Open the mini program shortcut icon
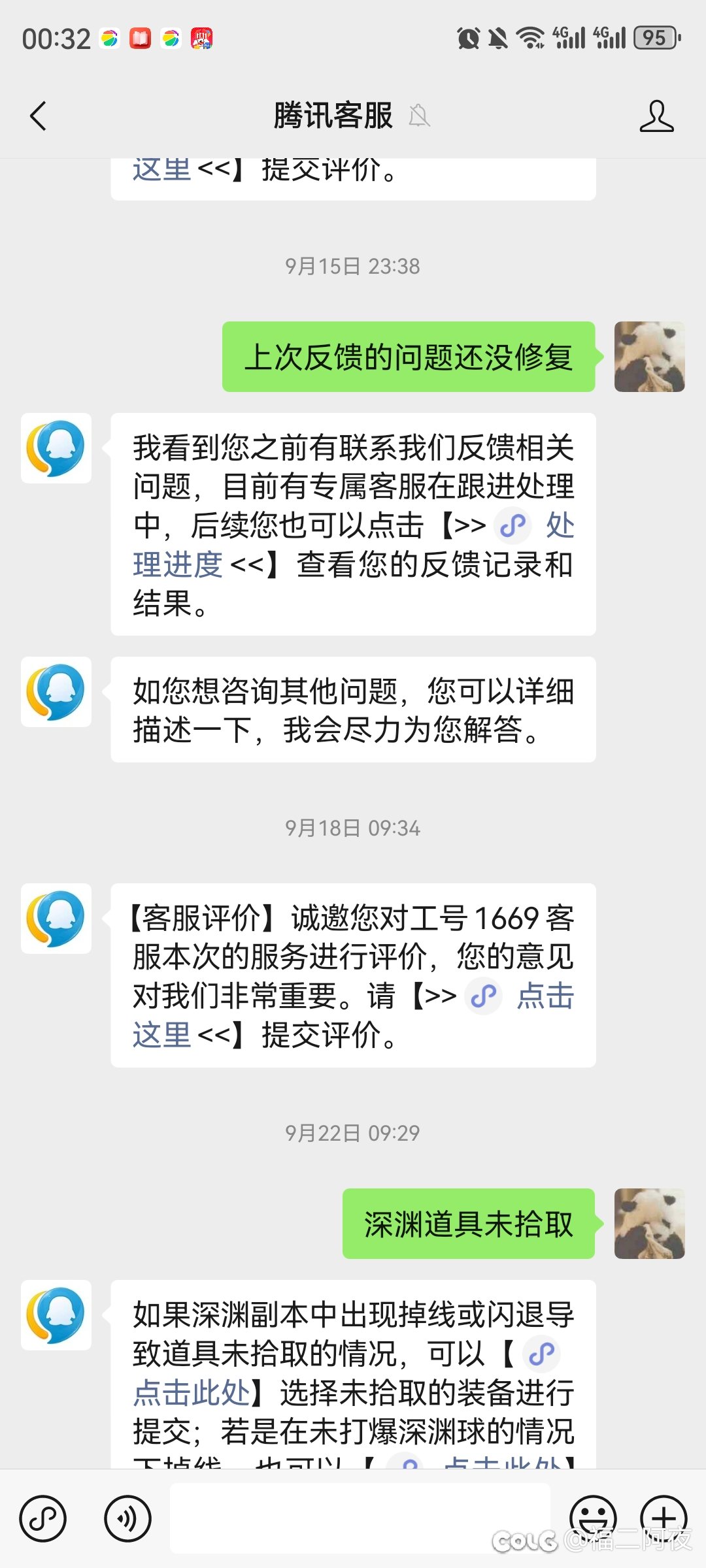The width and height of the screenshot is (706, 1568). tap(43, 1518)
